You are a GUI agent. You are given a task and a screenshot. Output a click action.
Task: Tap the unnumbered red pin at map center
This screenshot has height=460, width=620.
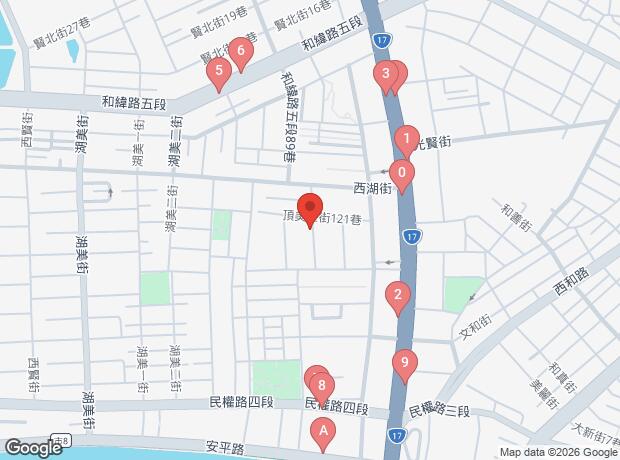click(310, 208)
